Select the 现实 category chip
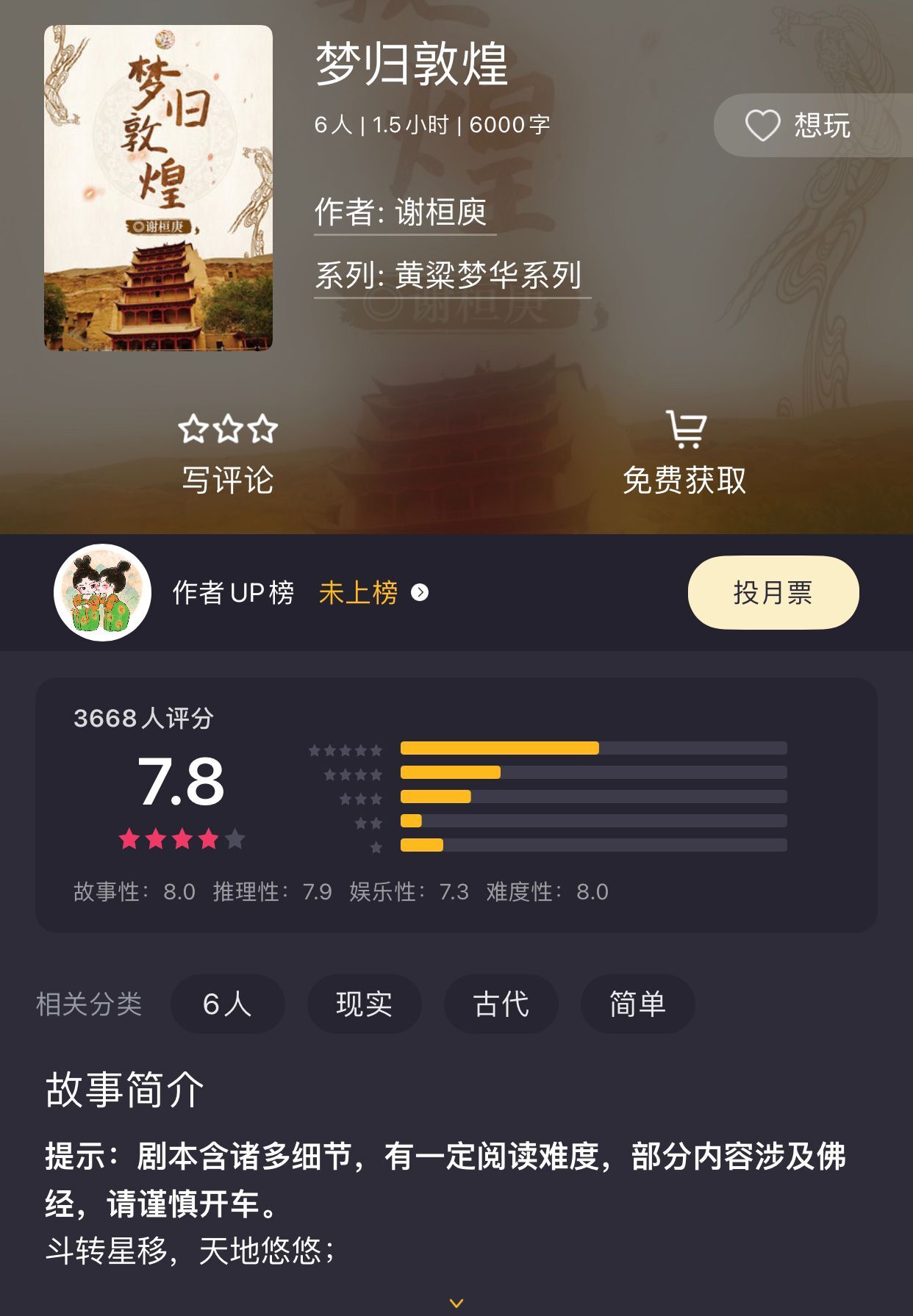This screenshot has width=913, height=1316. pos(364,1004)
